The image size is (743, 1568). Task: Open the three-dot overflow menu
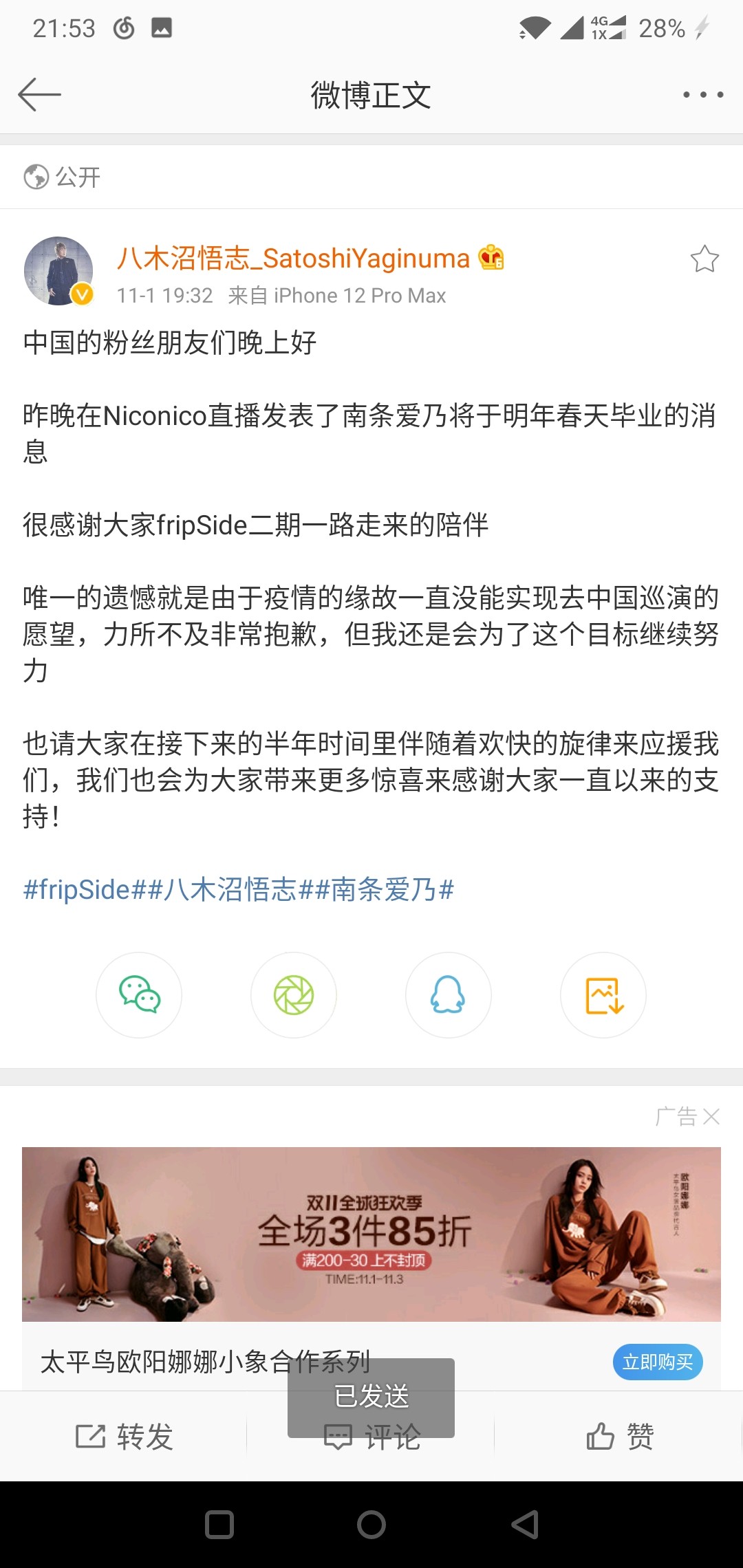[702, 95]
